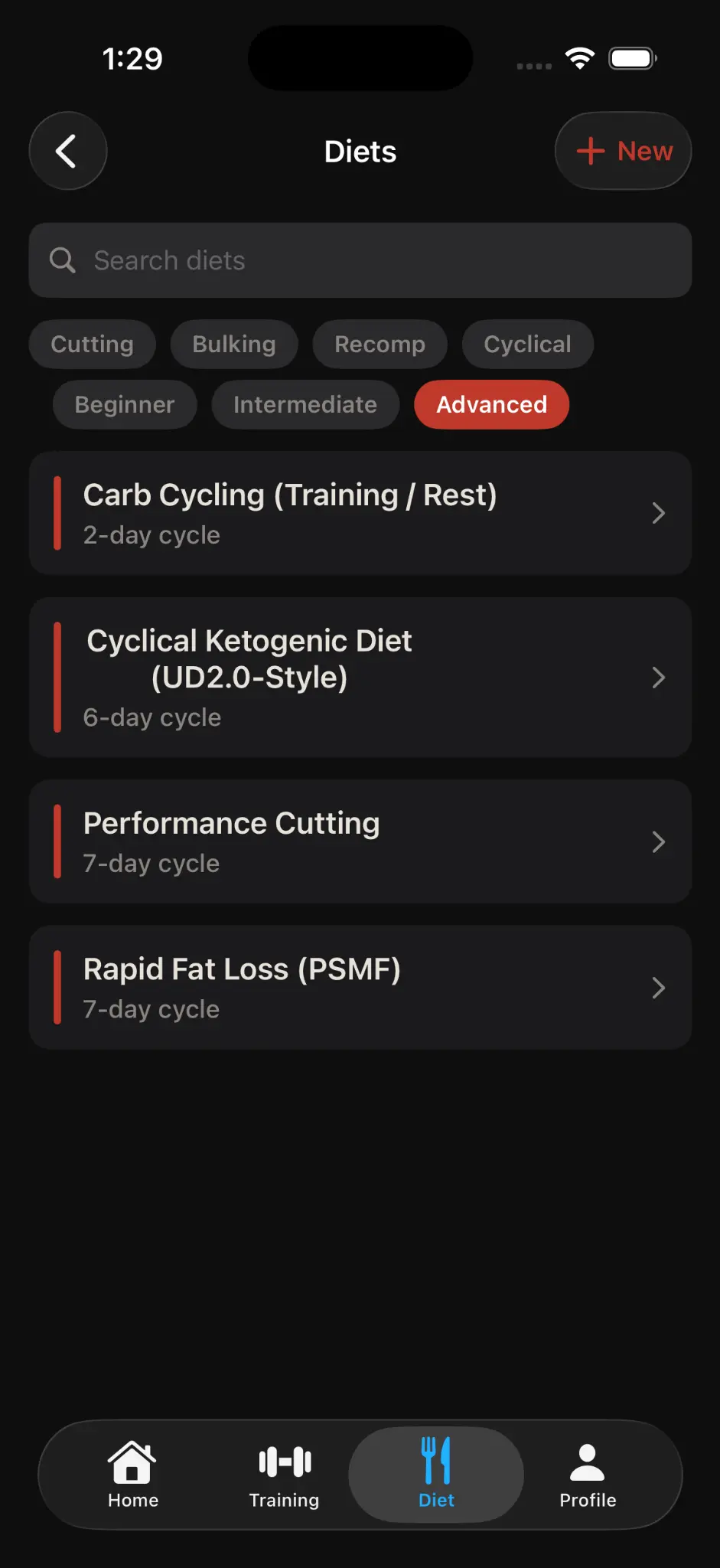The width and height of the screenshot is (720, 1568).
Task: Click the Search diets input field
Action: pos(360,260)
